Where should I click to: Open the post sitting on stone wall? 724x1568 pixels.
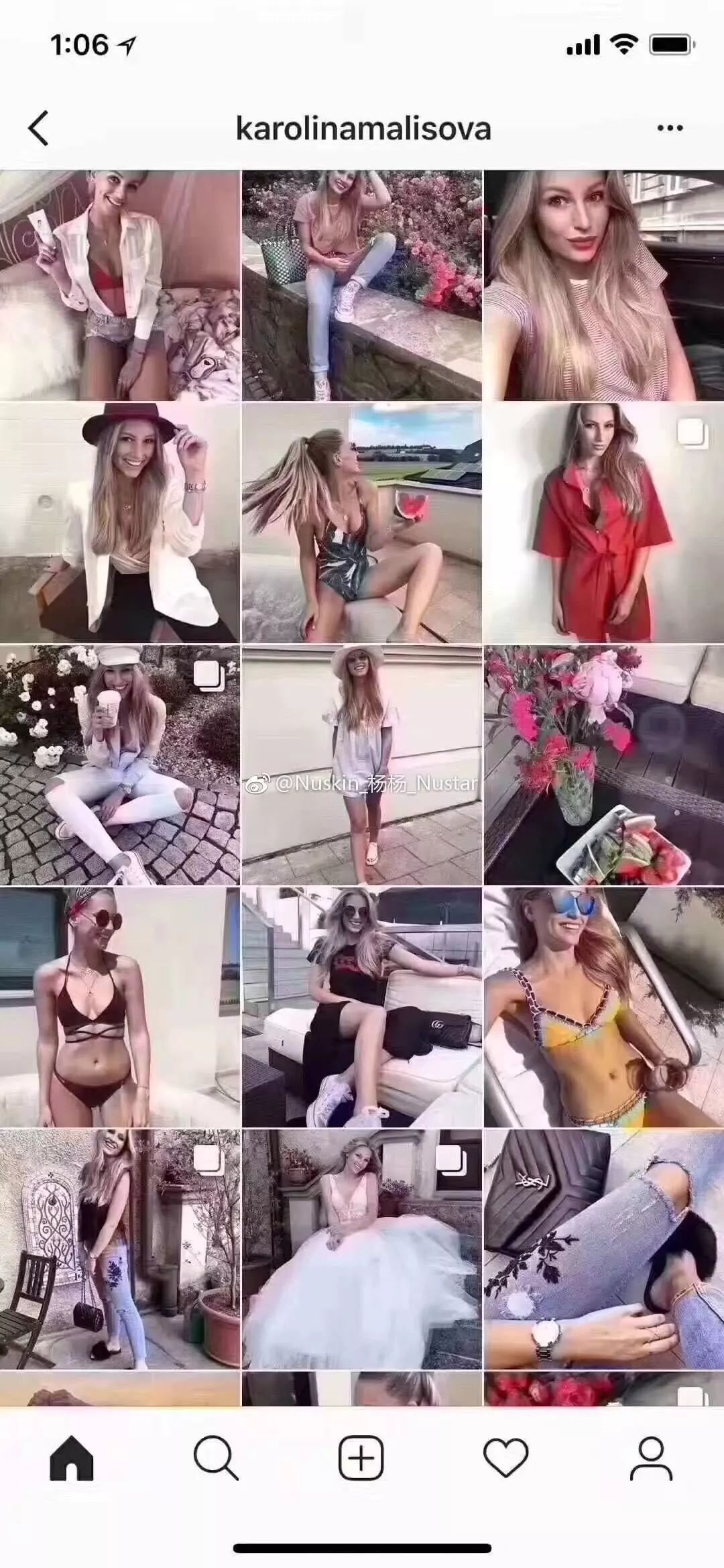[361, 285]
